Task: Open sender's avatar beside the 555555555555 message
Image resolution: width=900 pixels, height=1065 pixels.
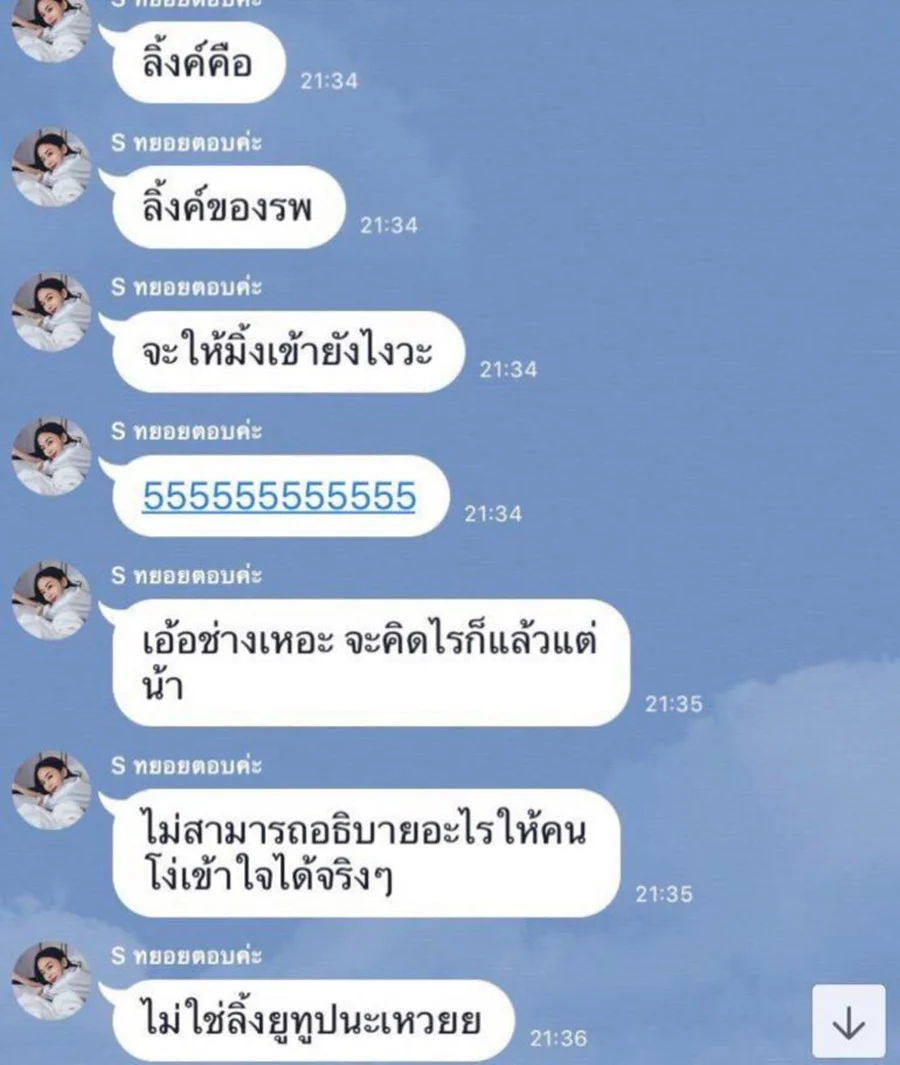Action: pyautogui.click(x=51, y=456)
